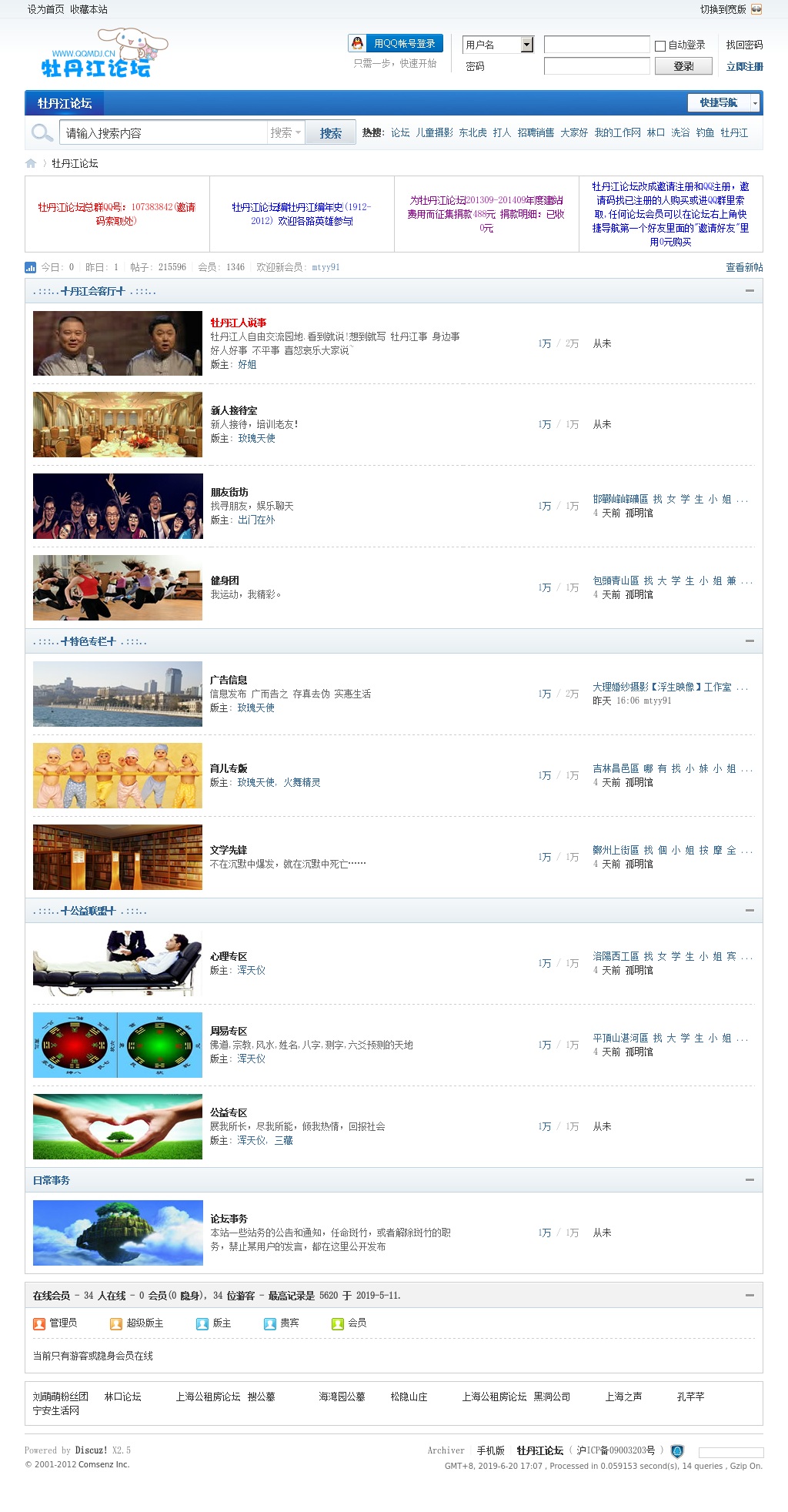Tap the 文学先锋 library thumbnail

point(118,857)
